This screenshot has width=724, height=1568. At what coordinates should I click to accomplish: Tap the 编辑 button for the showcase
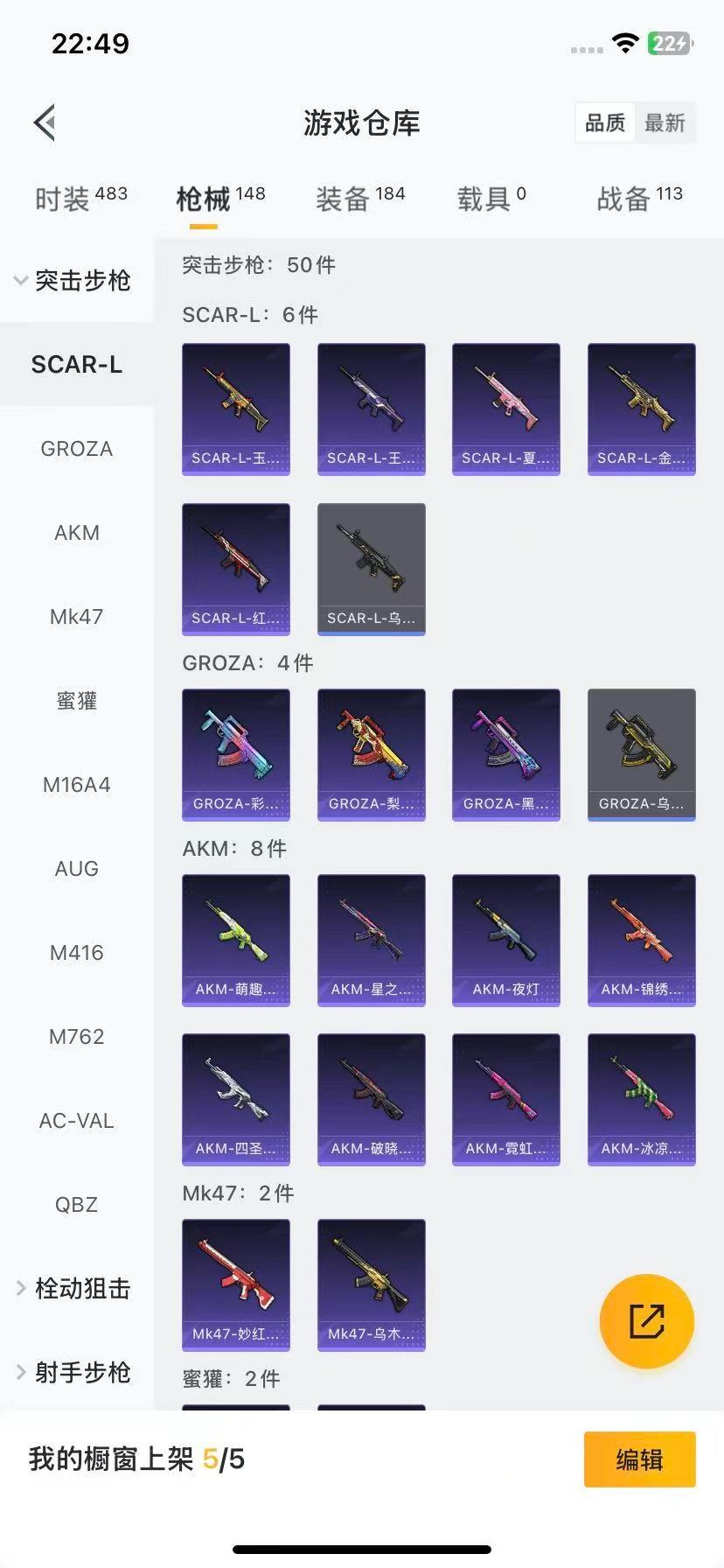coord(639,1459)
